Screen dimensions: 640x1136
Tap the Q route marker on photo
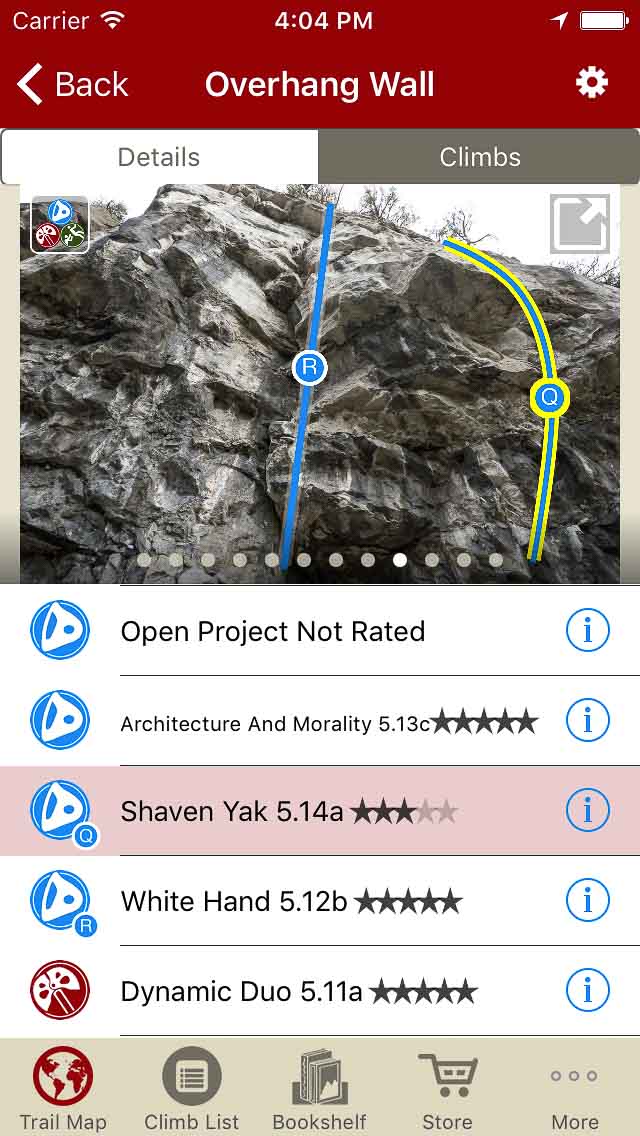[x=549, y=397]
